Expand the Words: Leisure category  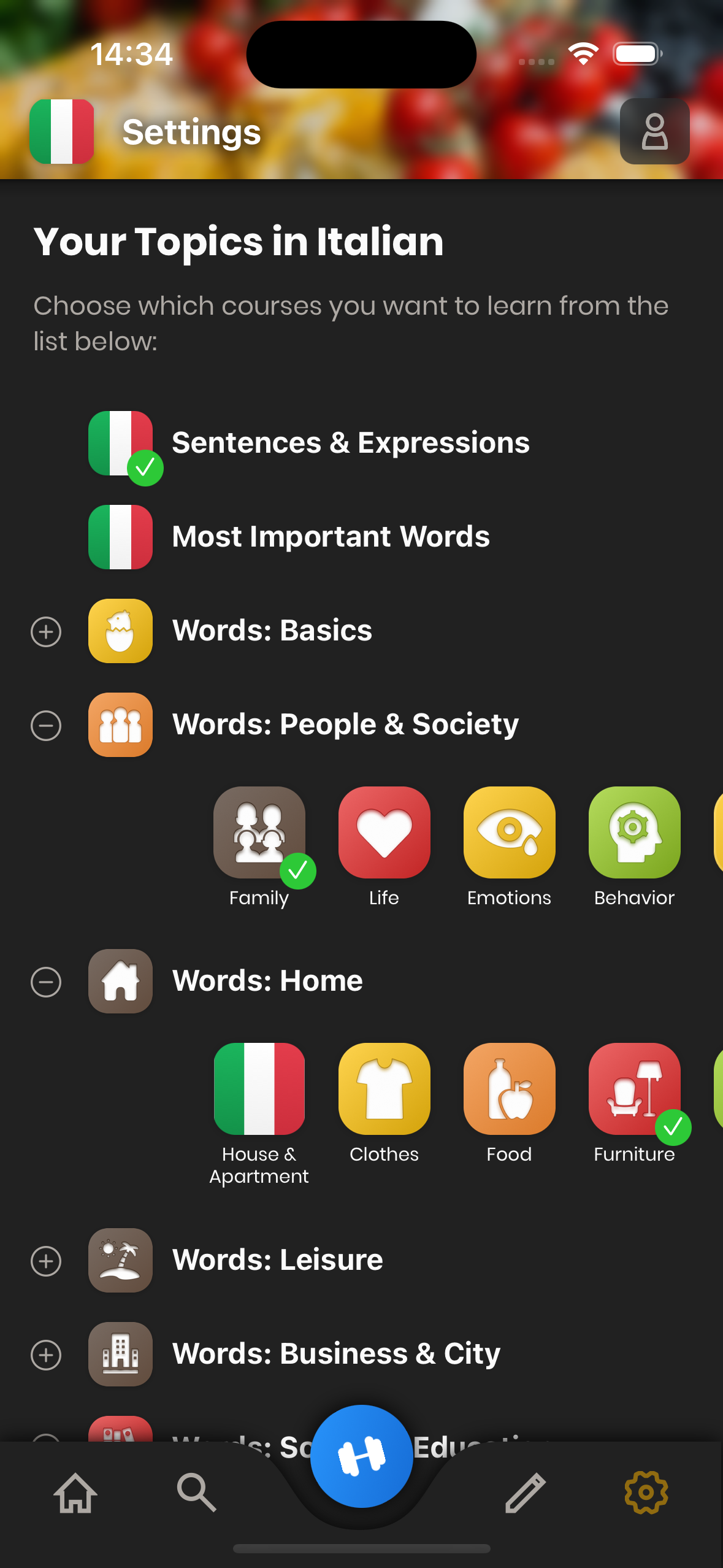pos(46,1261)
